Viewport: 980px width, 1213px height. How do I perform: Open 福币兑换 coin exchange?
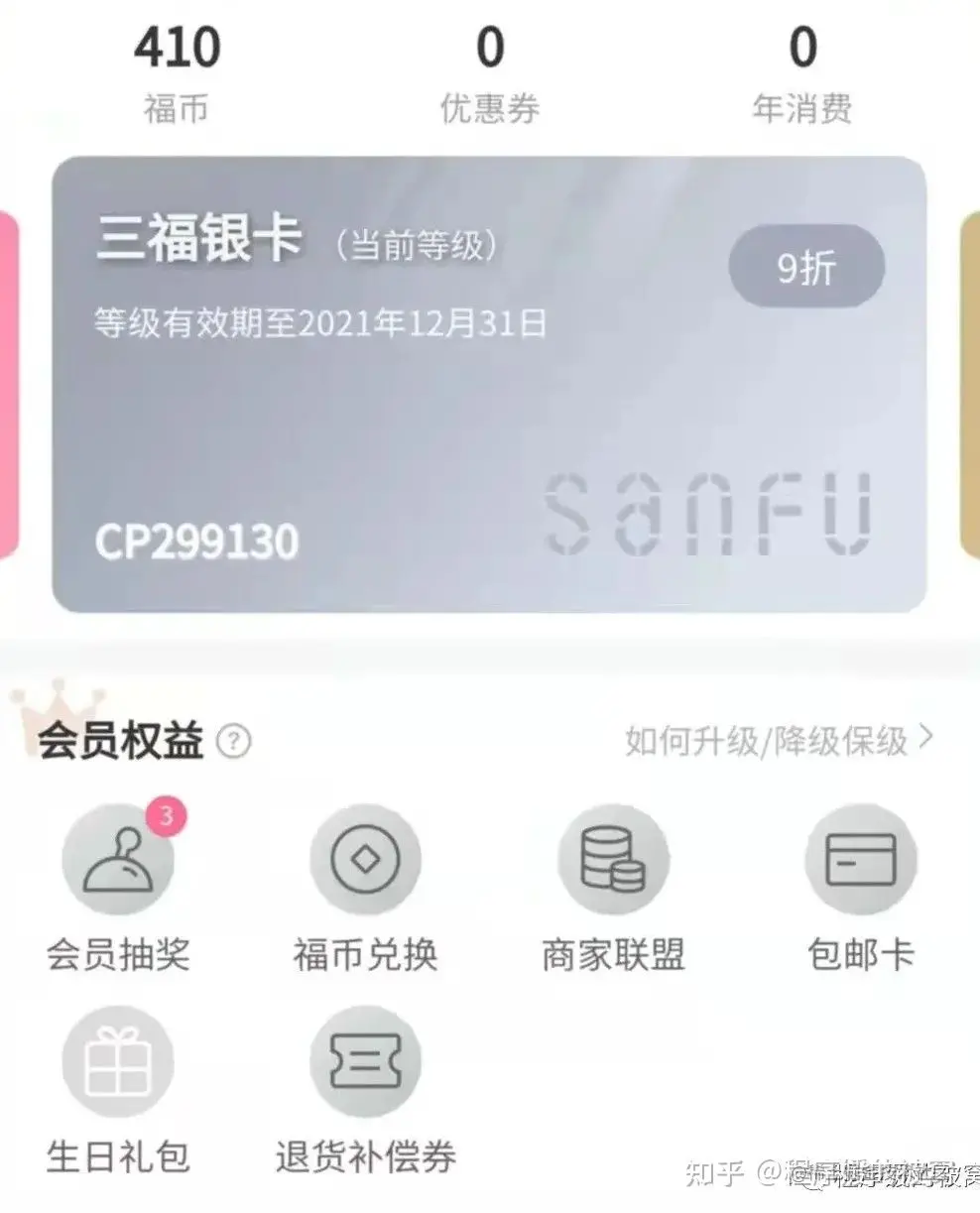365,860
